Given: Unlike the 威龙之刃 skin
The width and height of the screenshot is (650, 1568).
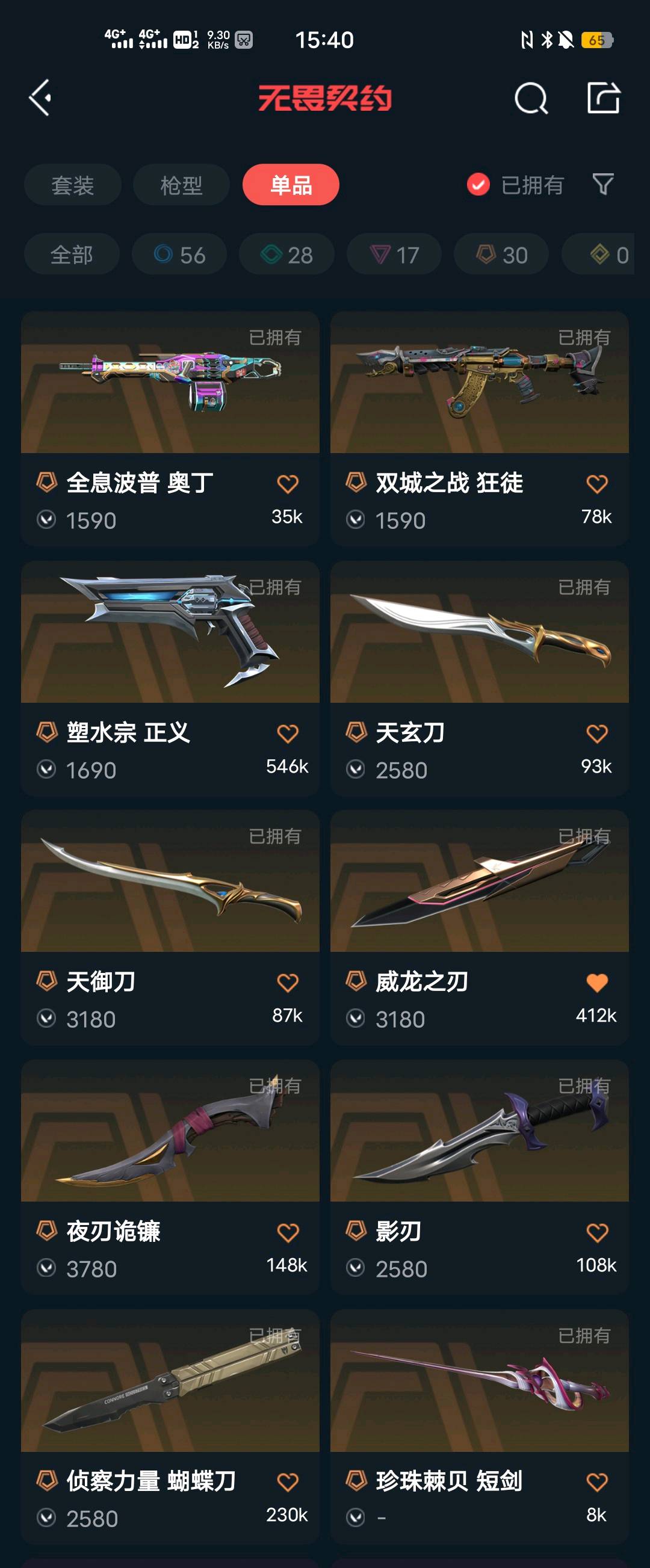Looking at the screenshot, I should click(x=596, y=983).
